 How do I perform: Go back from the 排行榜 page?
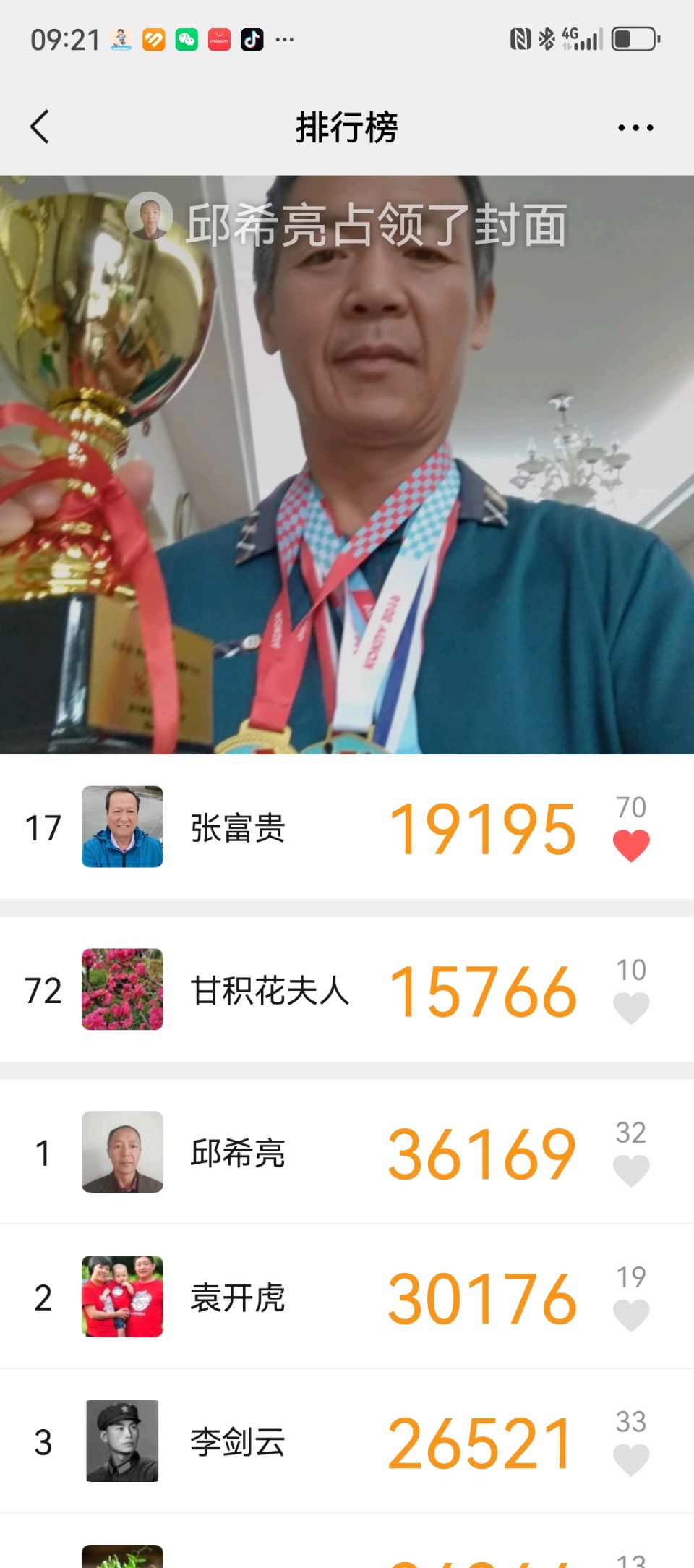point(40,127)
